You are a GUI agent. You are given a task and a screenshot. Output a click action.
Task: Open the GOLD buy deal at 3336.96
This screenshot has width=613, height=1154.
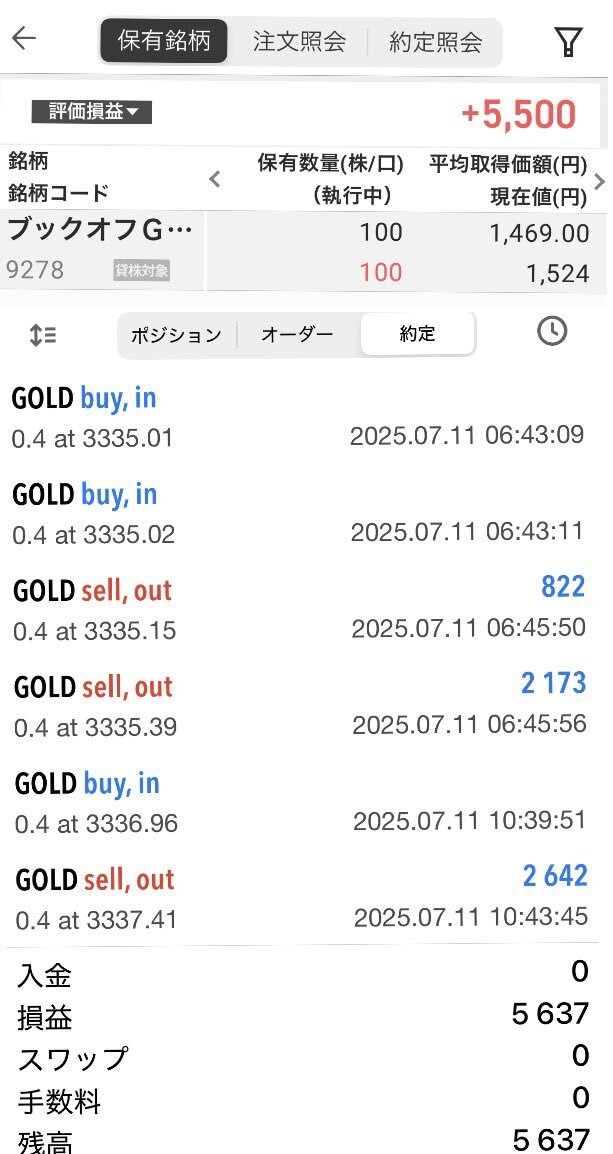300,801
